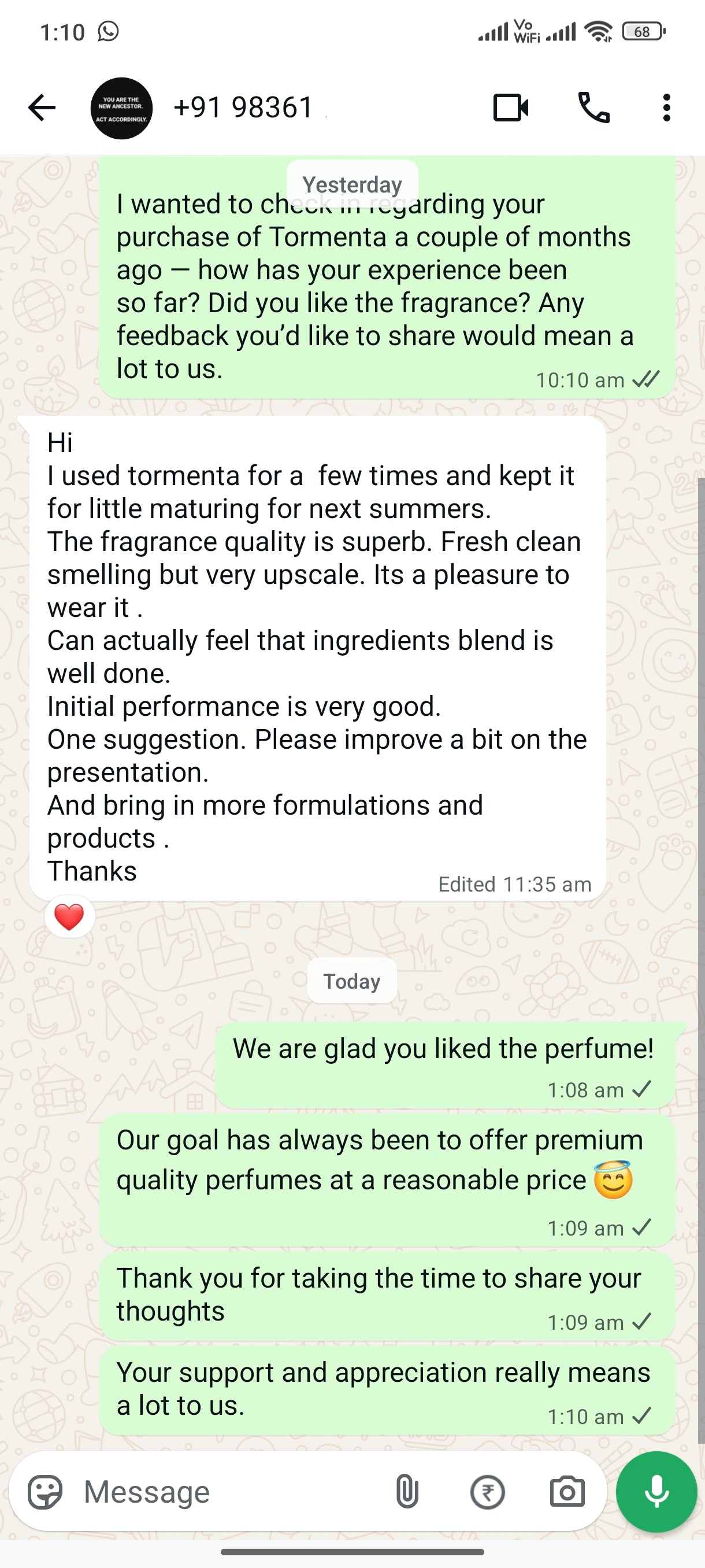705x1568 pixels.
Task: Tap the green microphone voice message button
Action: [x=656, y=1492]
